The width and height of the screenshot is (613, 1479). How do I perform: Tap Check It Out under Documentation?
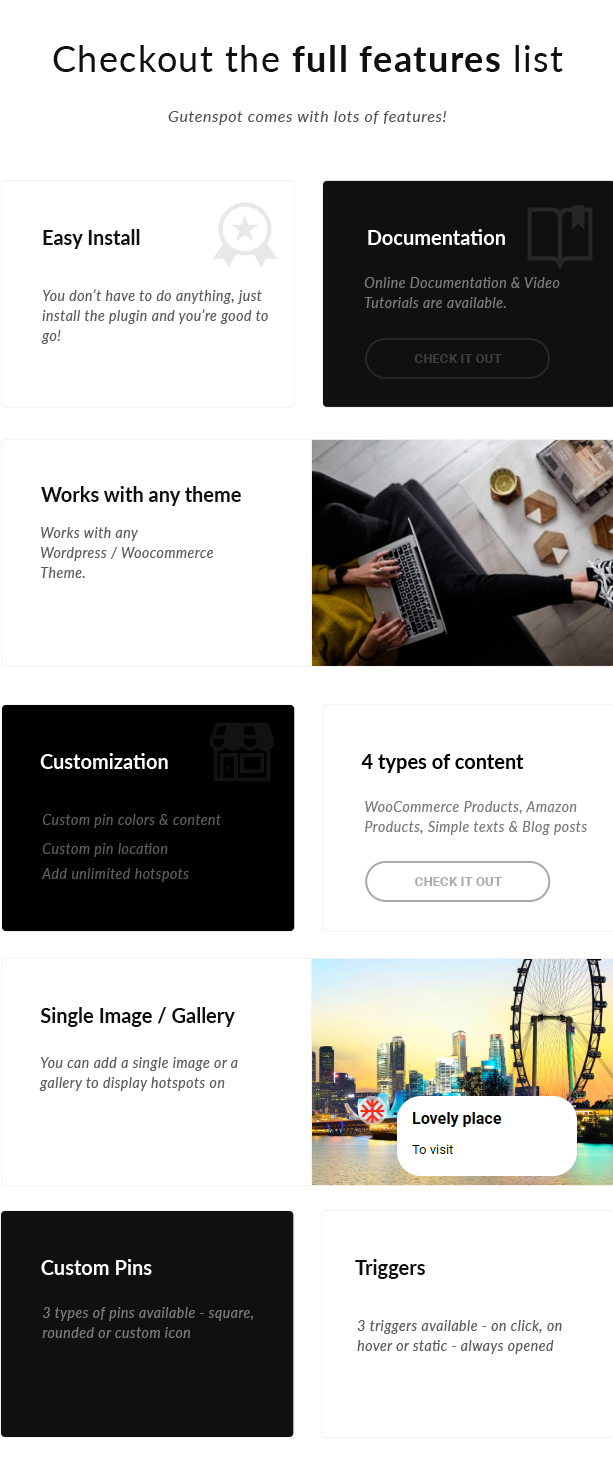[457, 358]
